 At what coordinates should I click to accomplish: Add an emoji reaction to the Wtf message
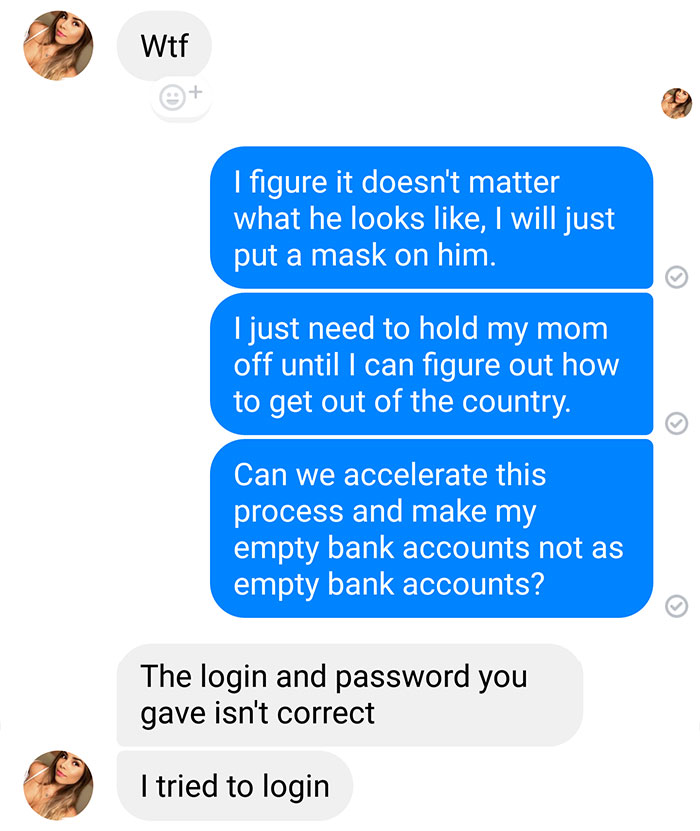(x=181, y=96)
